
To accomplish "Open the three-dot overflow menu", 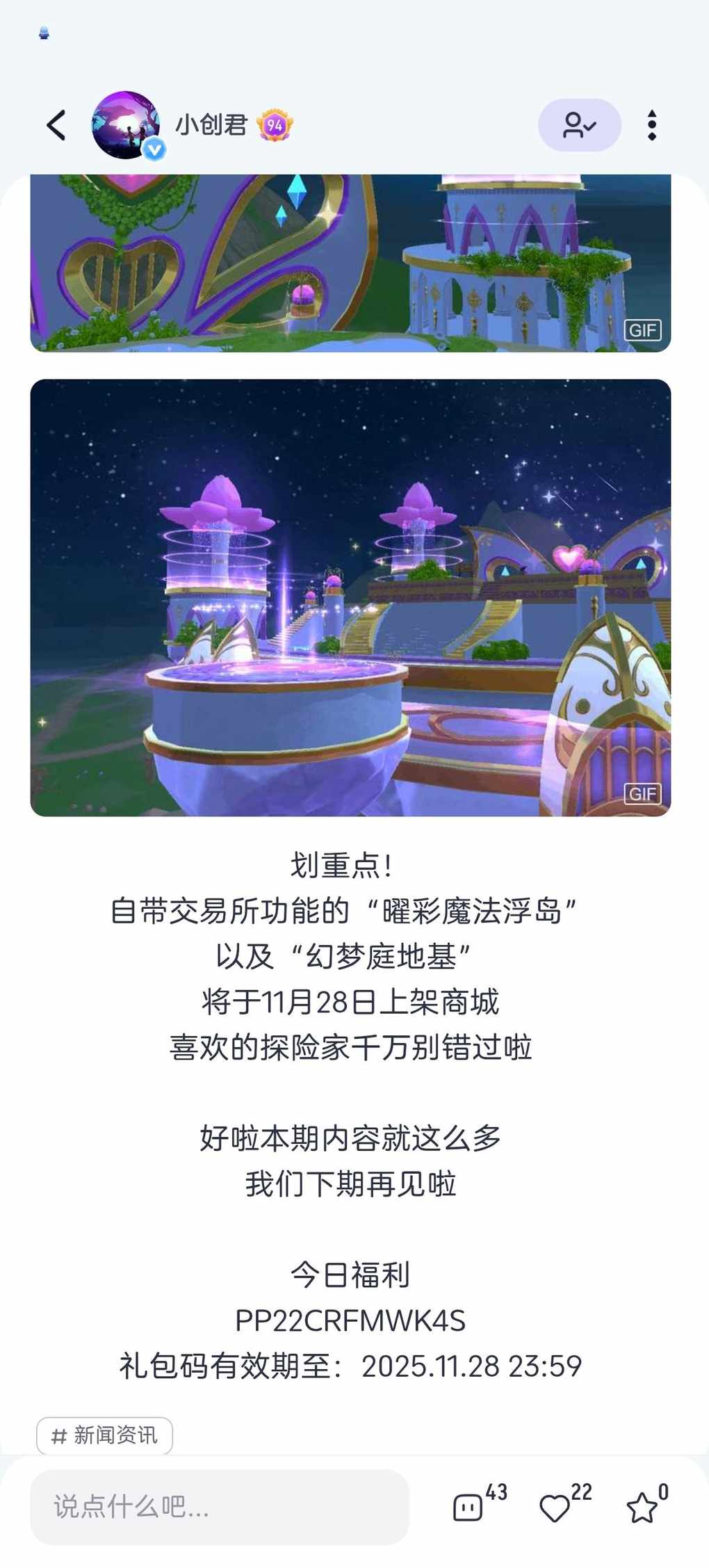I will click(651, 125).
